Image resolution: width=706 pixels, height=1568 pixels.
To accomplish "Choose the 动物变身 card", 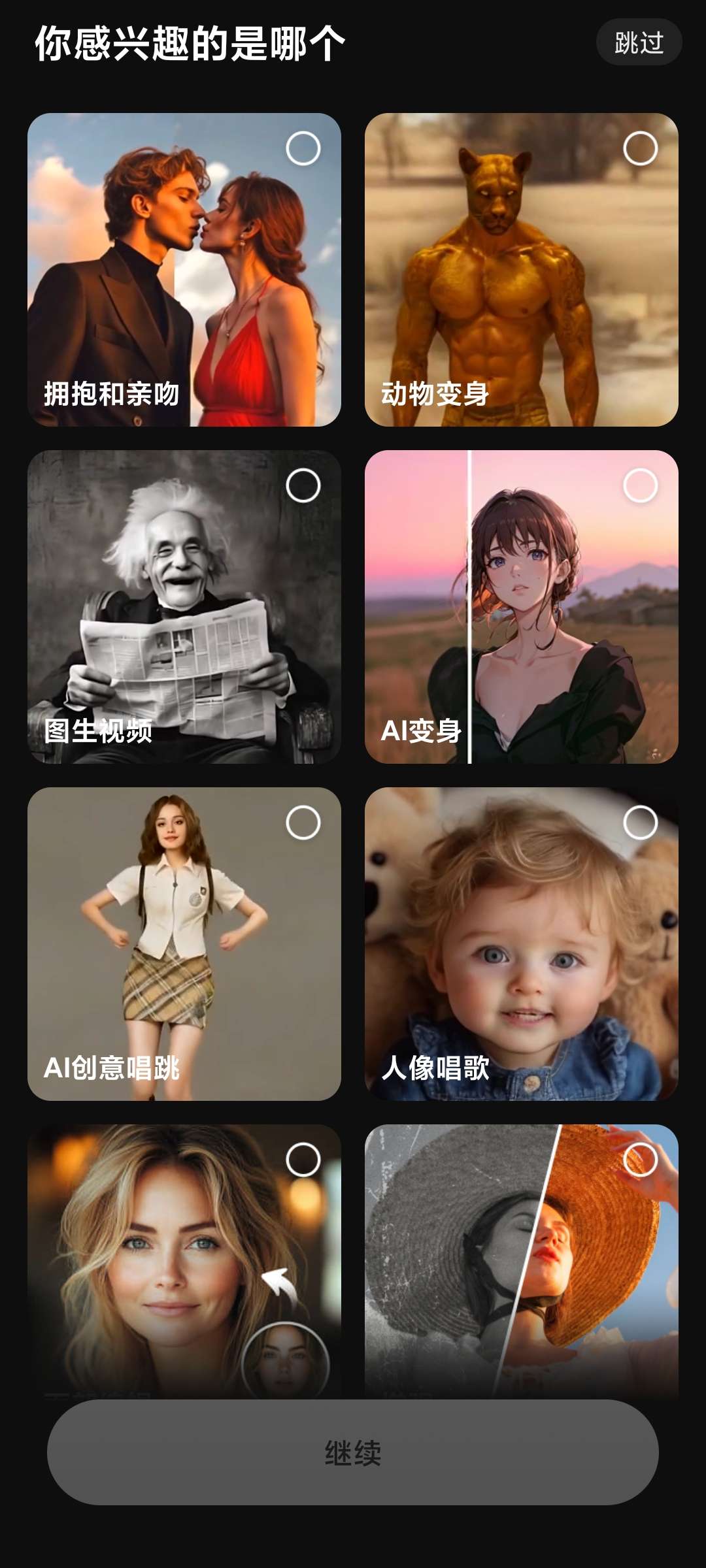I will click(x=521, y=270).
